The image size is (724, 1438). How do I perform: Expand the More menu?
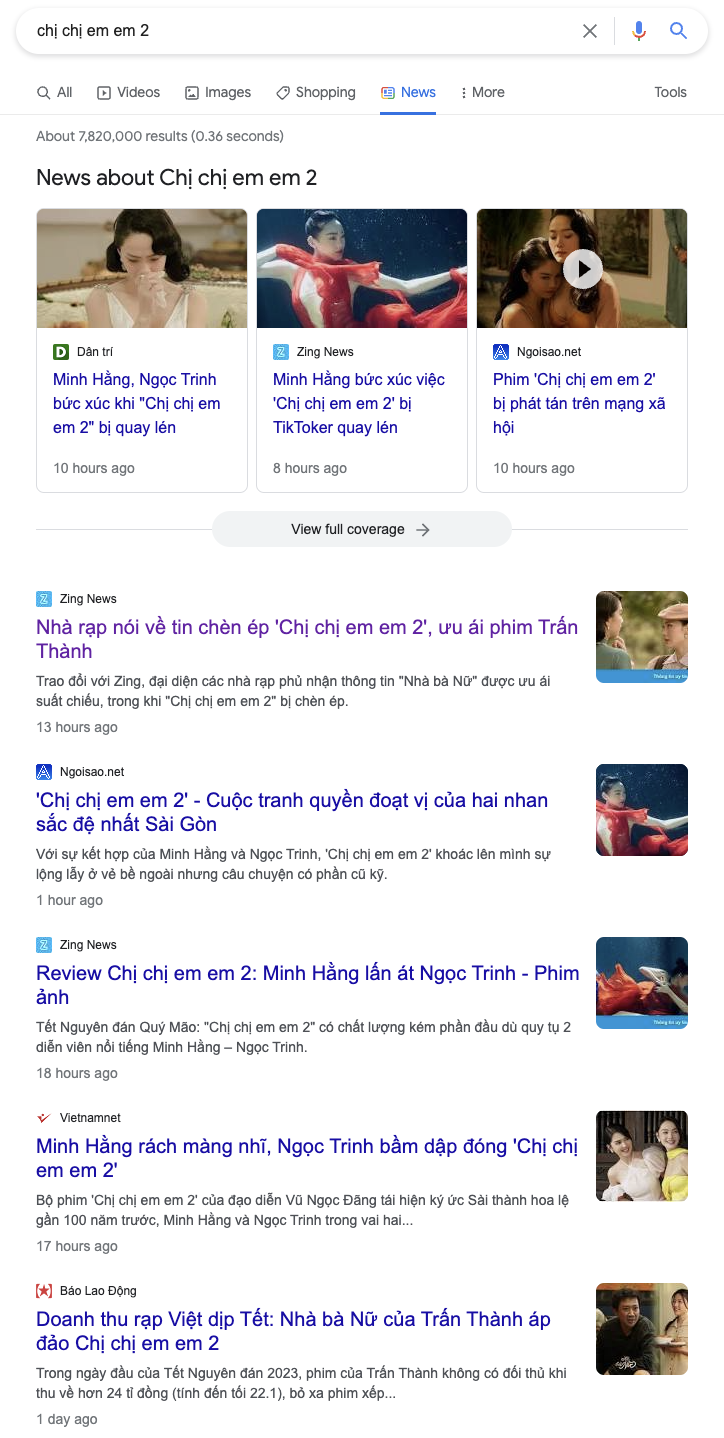482,92
